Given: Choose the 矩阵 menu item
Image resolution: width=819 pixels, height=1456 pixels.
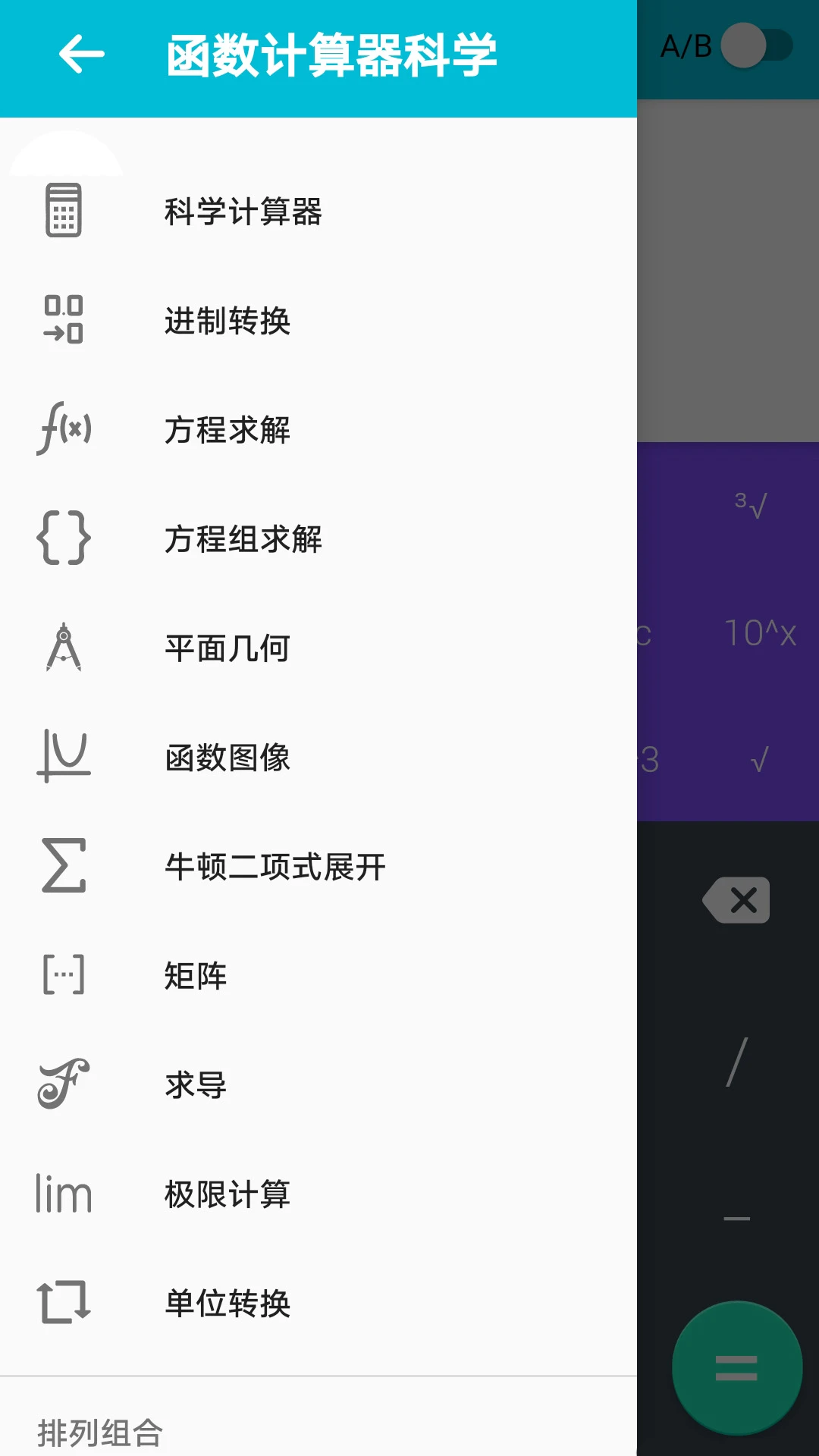Looking at the screenshot, I should [x=196, y=976].
